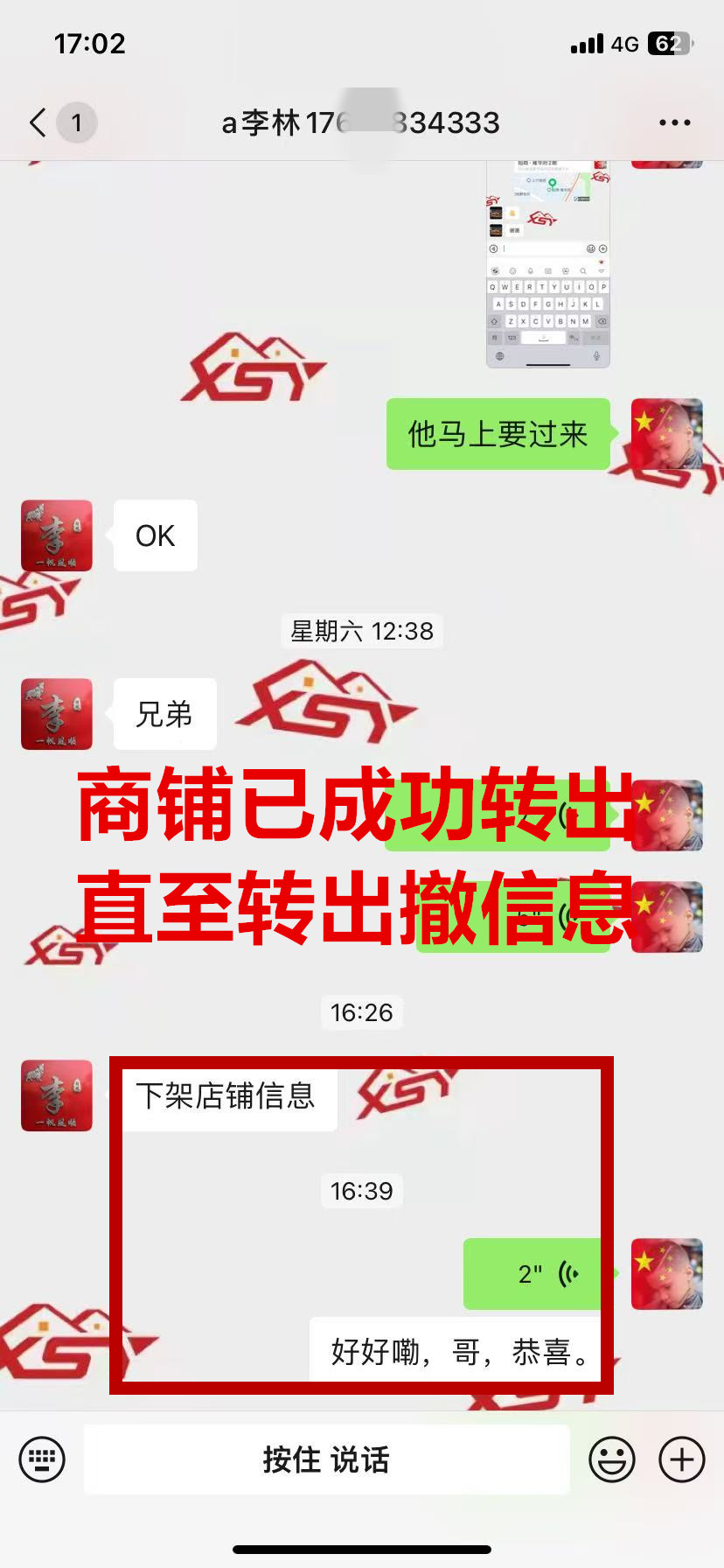Open contact's avatar beside the OK message
This screenshot has height=1568, width=724.
click(57, 535)
